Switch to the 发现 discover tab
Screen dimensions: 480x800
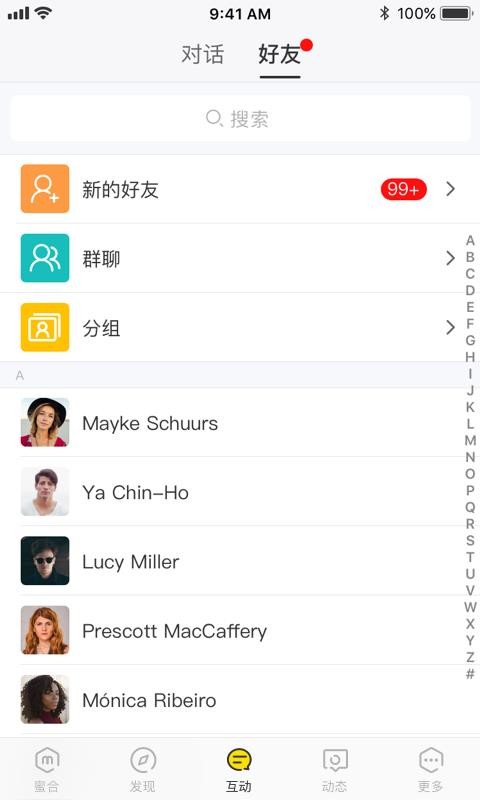tap(143, 769)
